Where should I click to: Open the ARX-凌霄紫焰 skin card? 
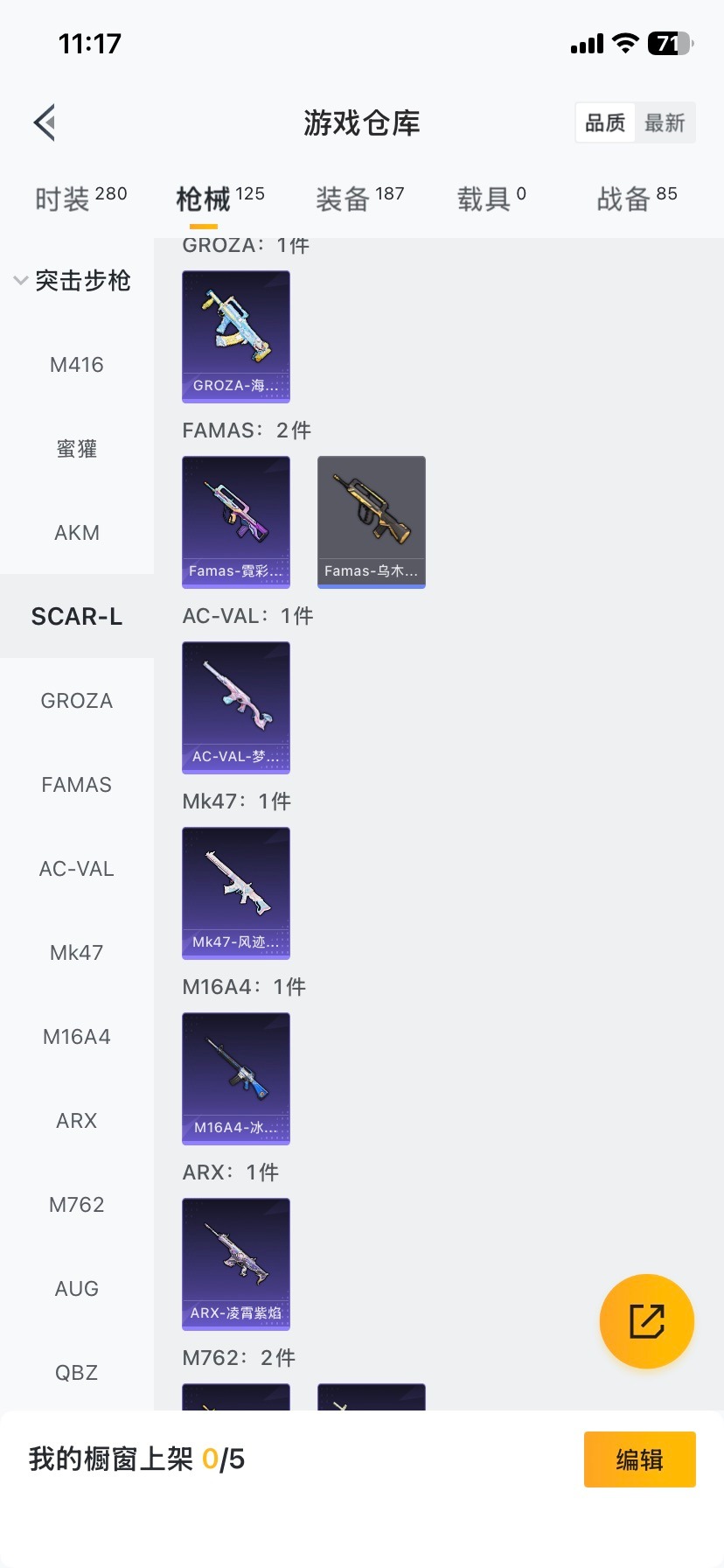click(236, 1264)
